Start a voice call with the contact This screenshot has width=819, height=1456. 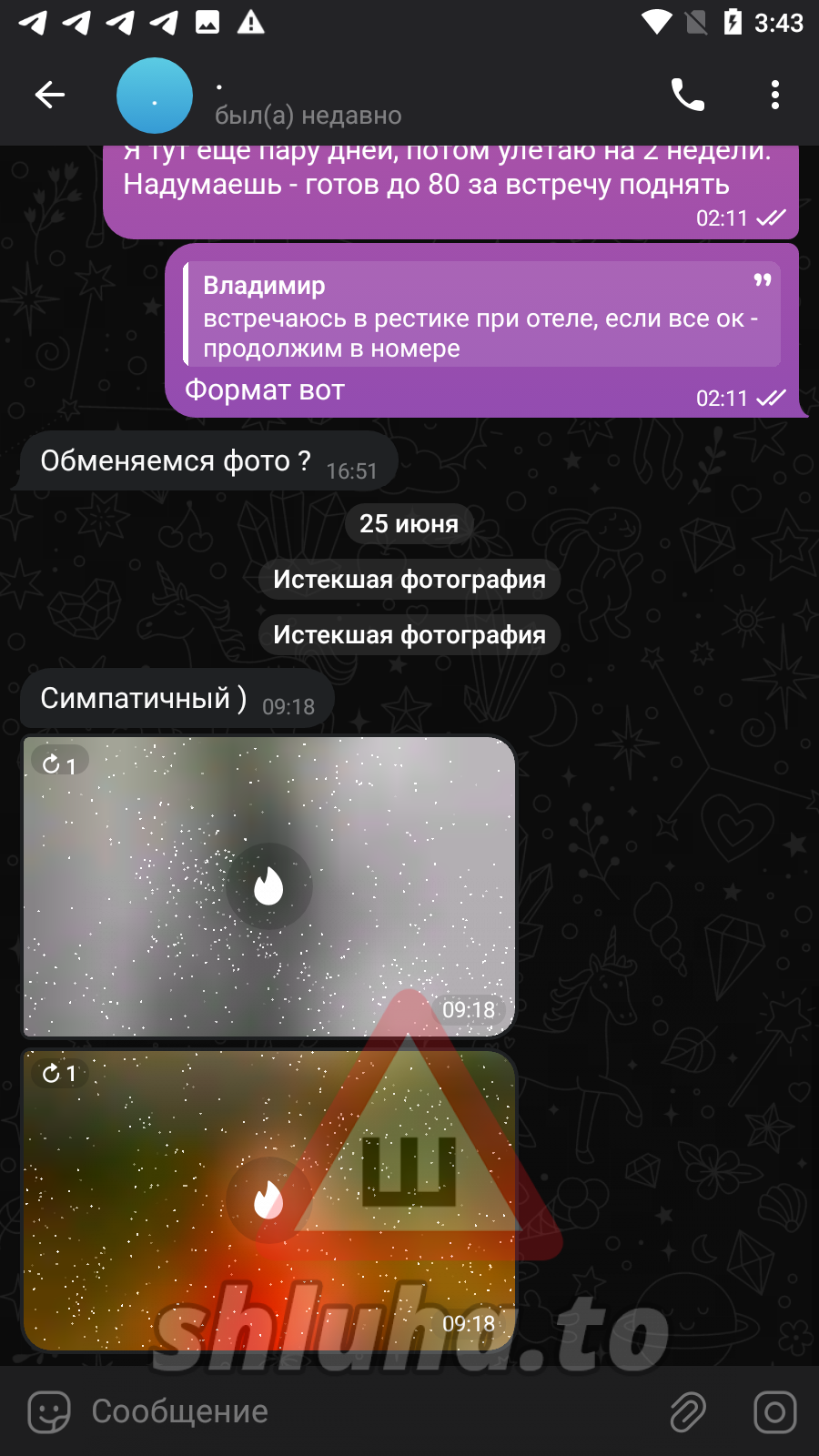pos(687,95)
